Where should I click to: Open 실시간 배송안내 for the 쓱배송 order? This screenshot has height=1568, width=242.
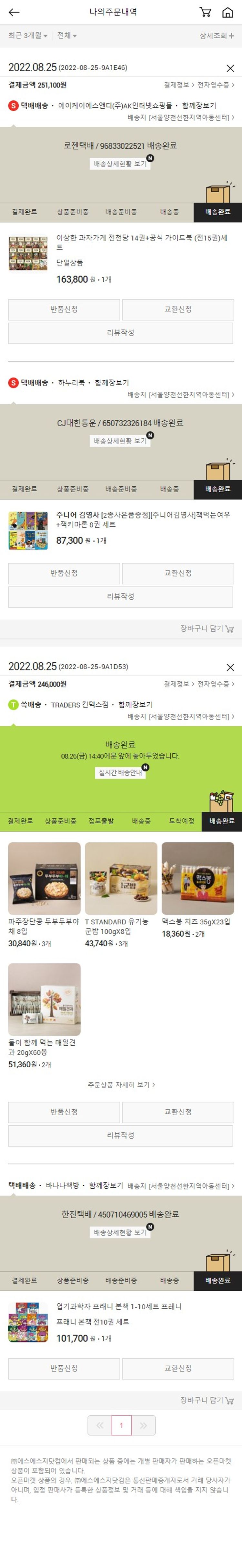tap(120, 772)
